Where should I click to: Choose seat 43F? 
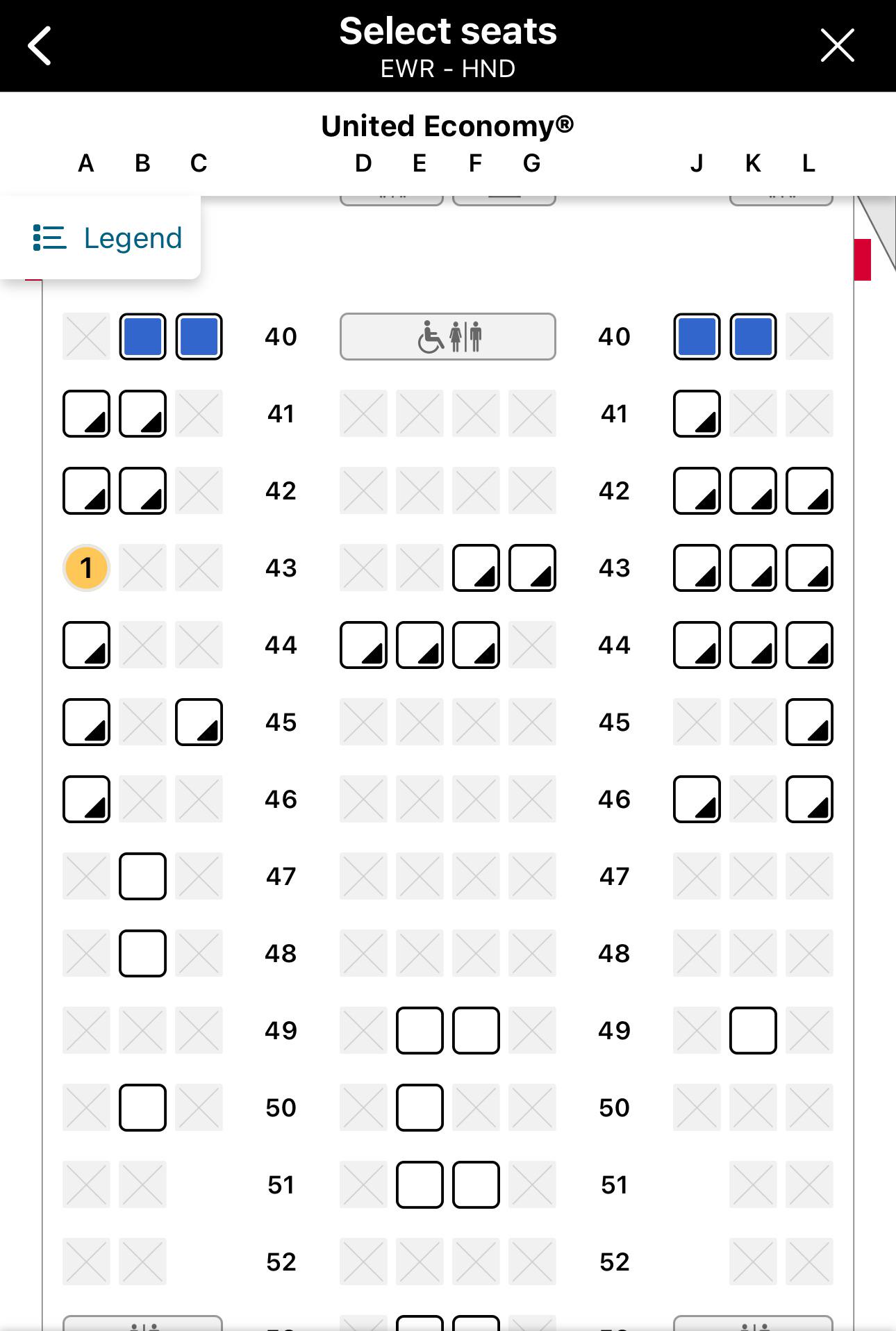point(476,568)
